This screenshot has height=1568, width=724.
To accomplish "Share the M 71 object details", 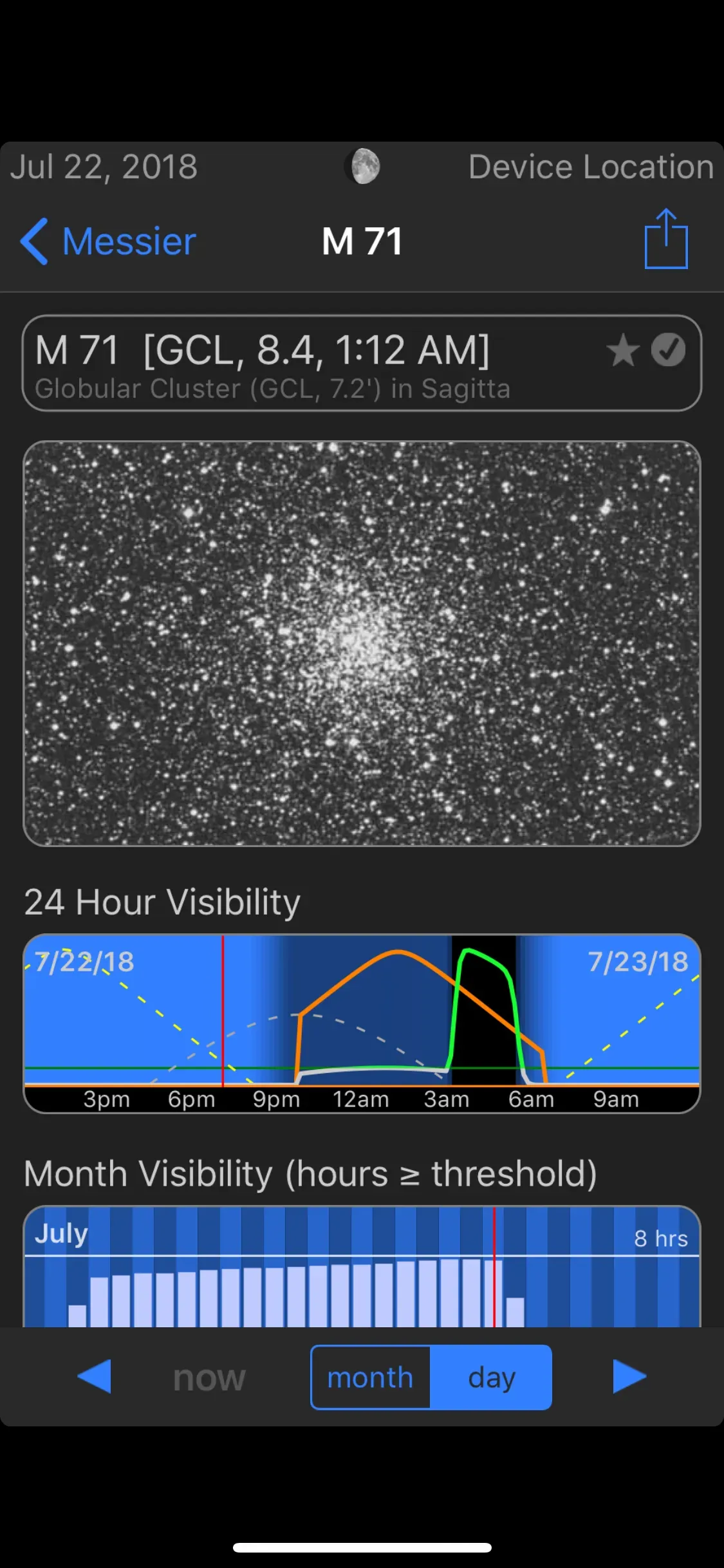I will pos(666,239).
